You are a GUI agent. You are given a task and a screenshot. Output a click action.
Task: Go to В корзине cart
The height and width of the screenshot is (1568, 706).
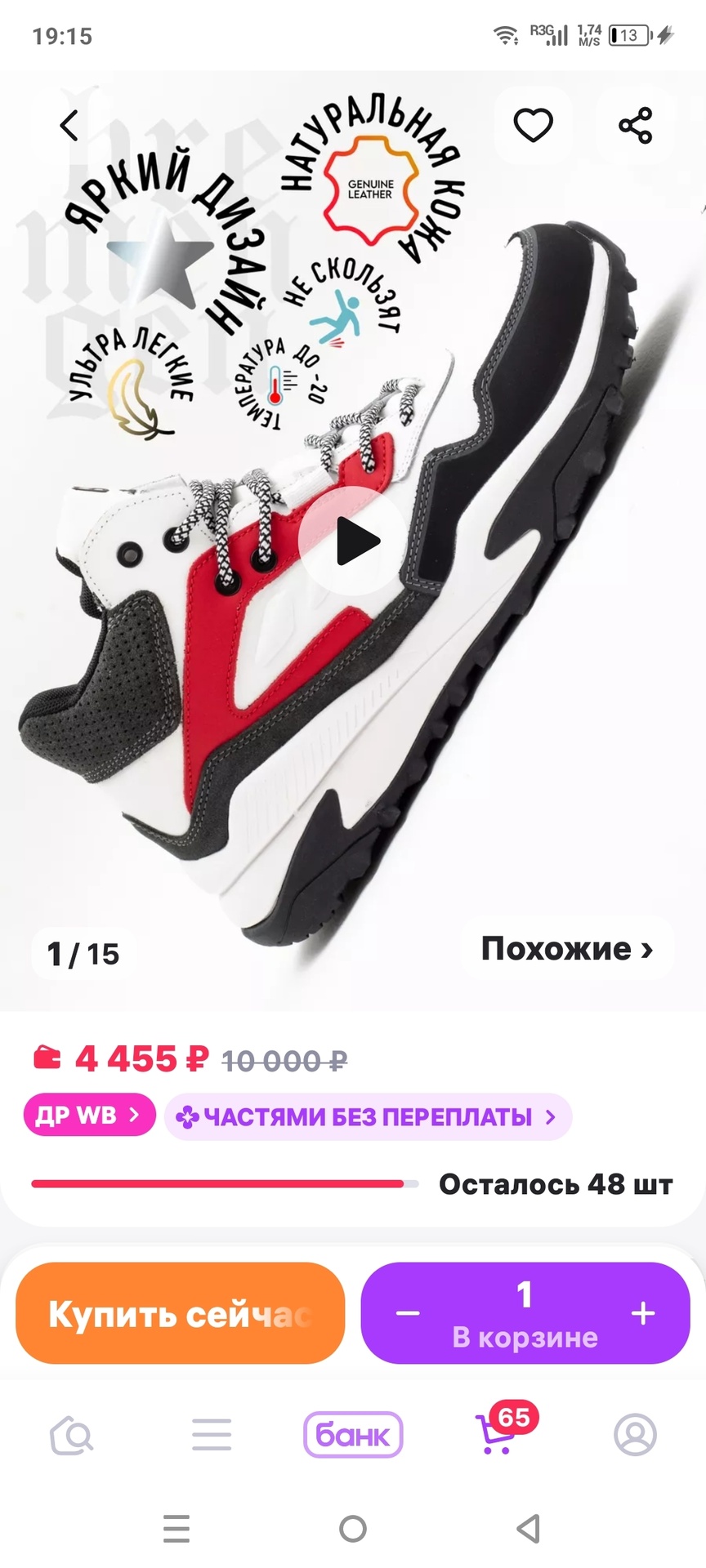(525, 1336)
